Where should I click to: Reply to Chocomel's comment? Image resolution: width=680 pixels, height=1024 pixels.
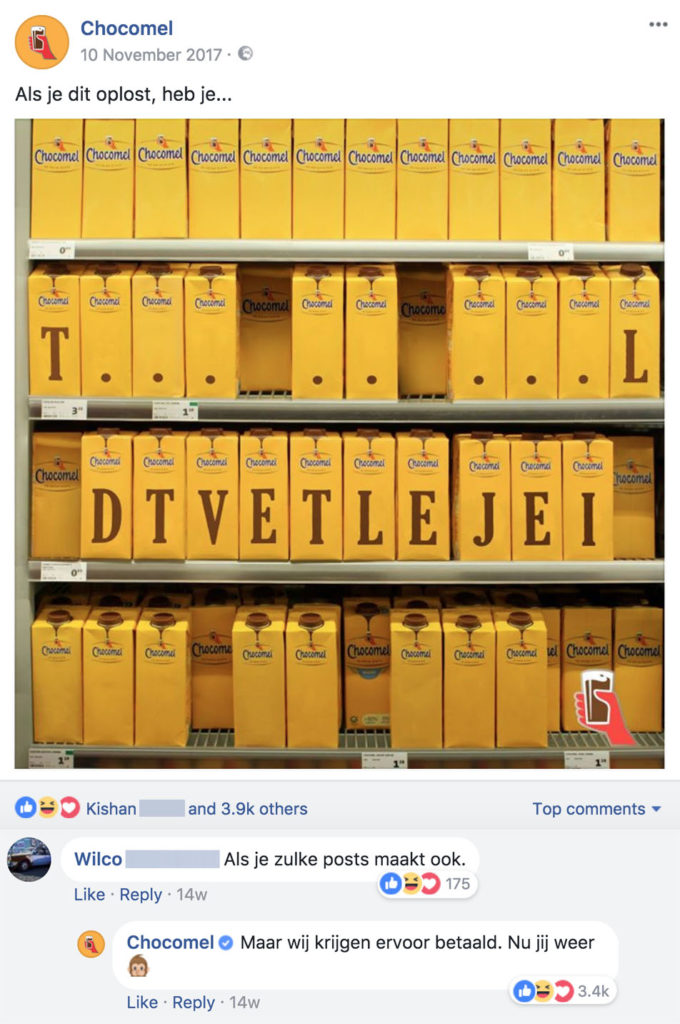[x=194, y=1002]
